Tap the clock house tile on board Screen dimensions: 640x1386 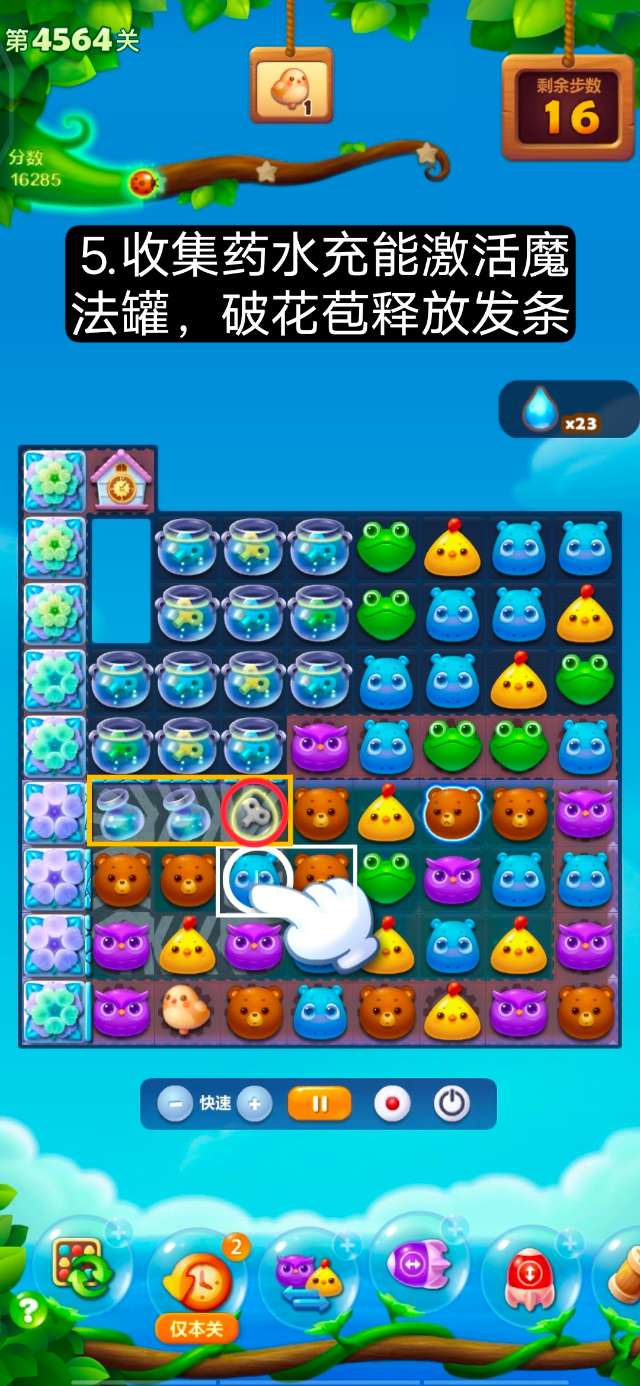(120, 481)
